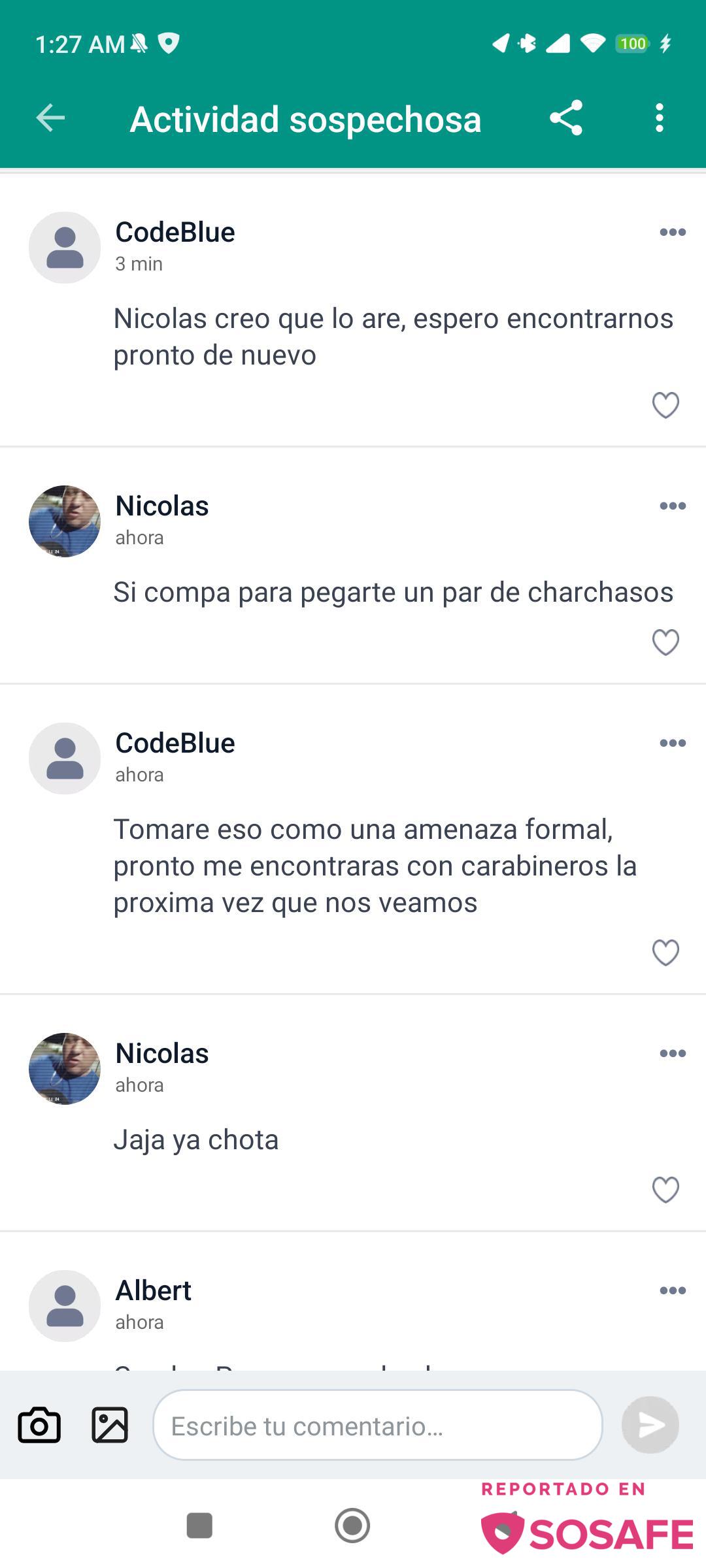The width and height of the screenshot is (706, 1568).
Task: Open options for Nicolas's charchasos comment
Action: [672, 506]
